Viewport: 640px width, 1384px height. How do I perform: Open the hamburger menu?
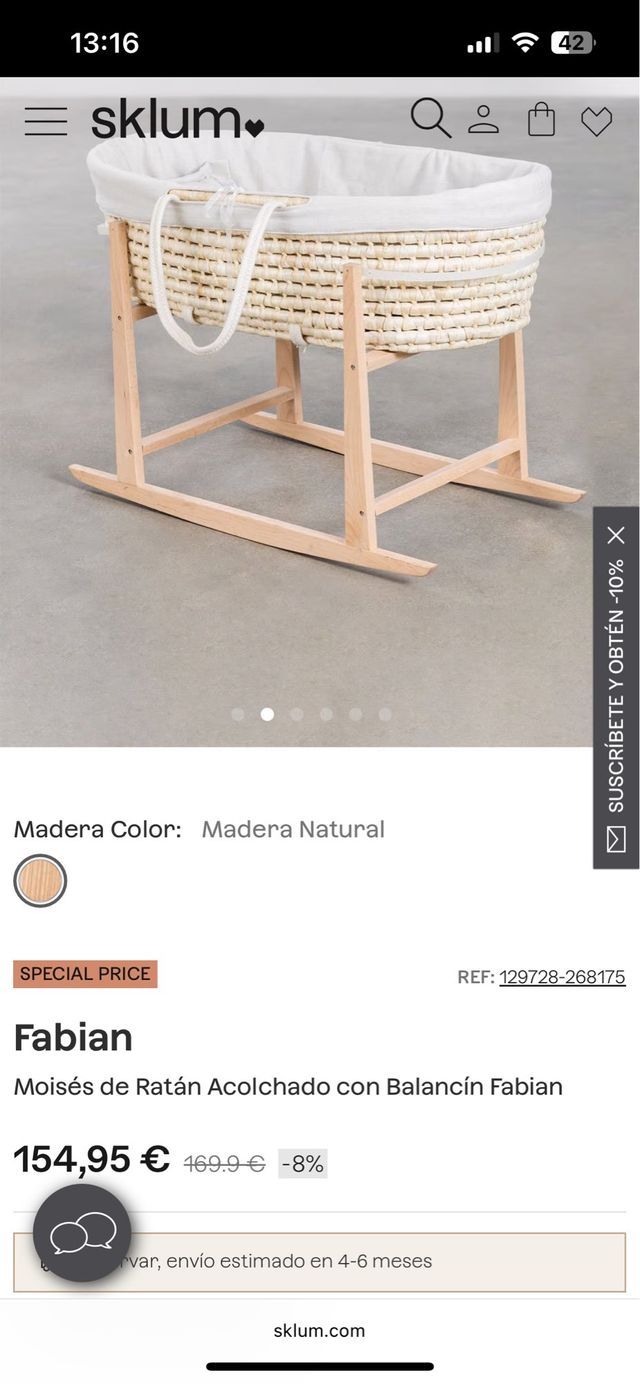point(46,121)
